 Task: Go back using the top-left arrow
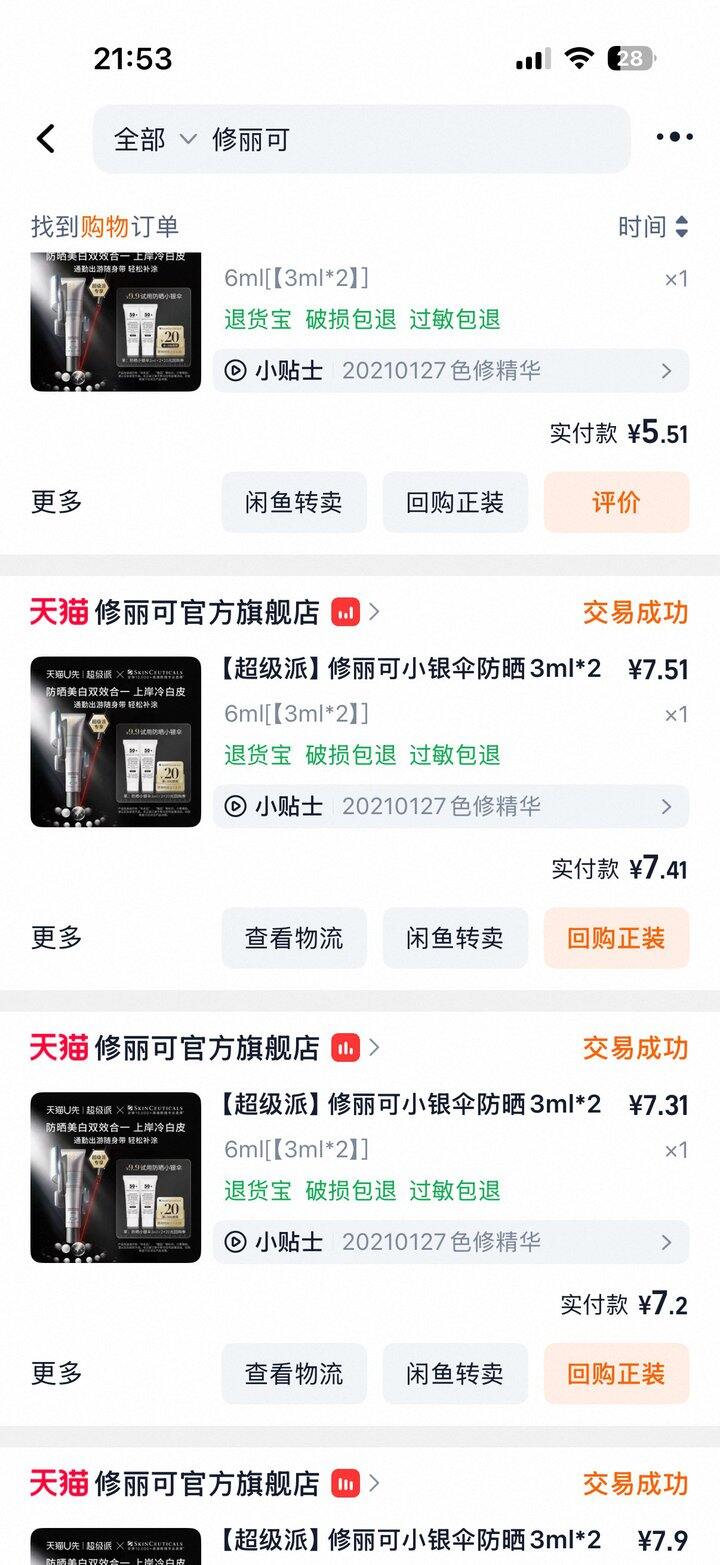(x=46, y=139)
